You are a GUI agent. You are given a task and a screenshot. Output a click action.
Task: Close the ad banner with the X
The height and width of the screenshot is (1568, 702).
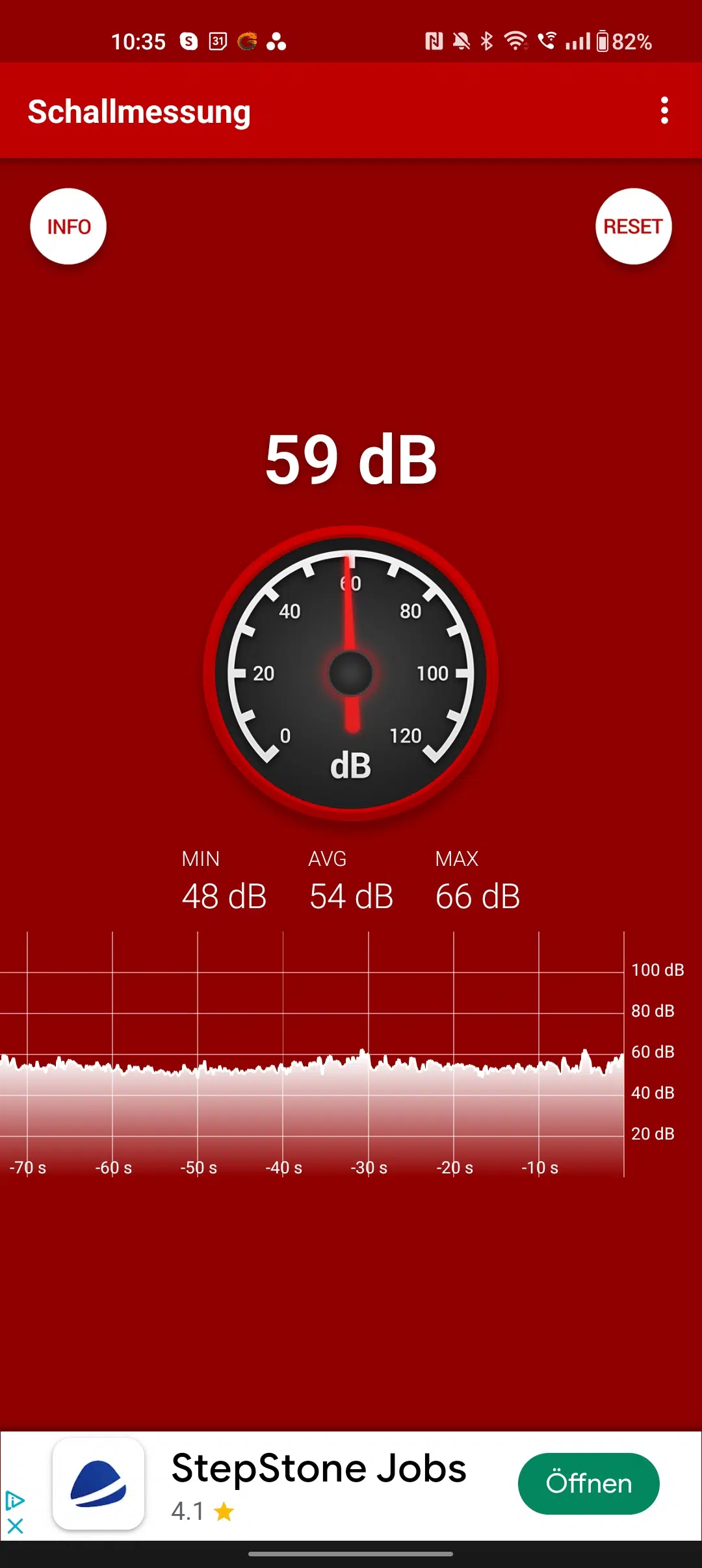tap(15, 1526)
